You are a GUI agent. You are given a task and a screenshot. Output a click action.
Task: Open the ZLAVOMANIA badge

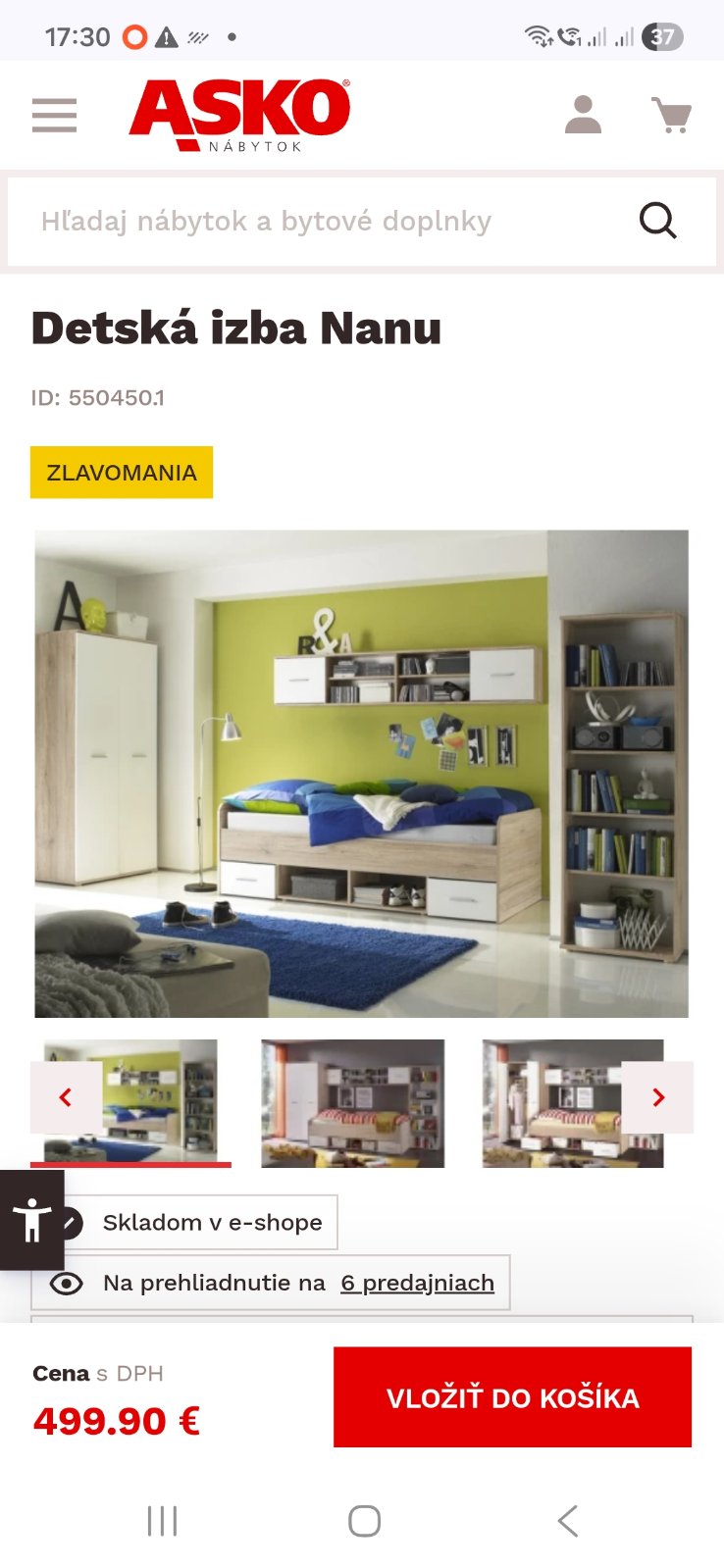[x=122, y=473]
